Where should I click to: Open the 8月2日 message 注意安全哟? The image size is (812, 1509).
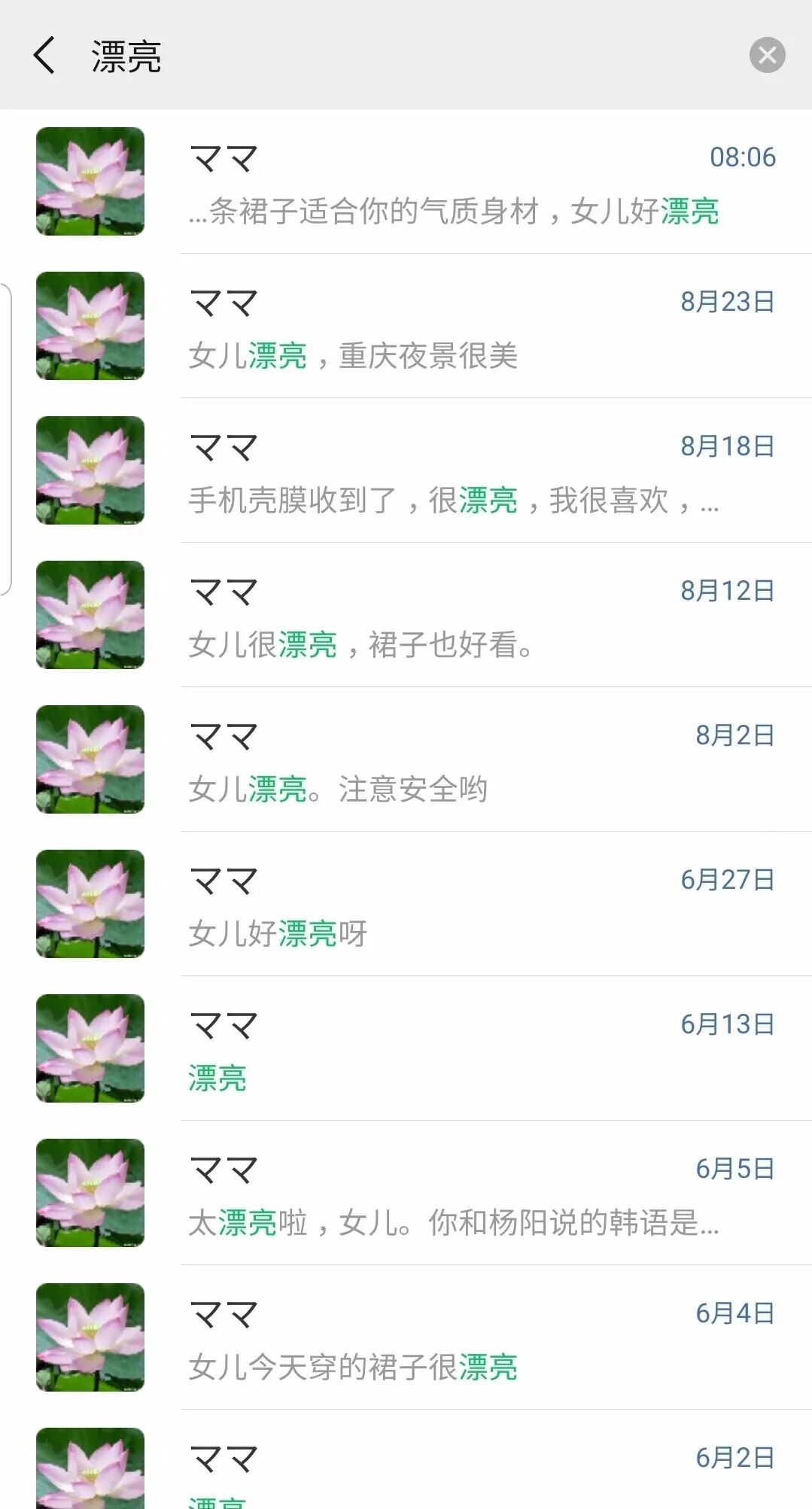pos(406,759)
